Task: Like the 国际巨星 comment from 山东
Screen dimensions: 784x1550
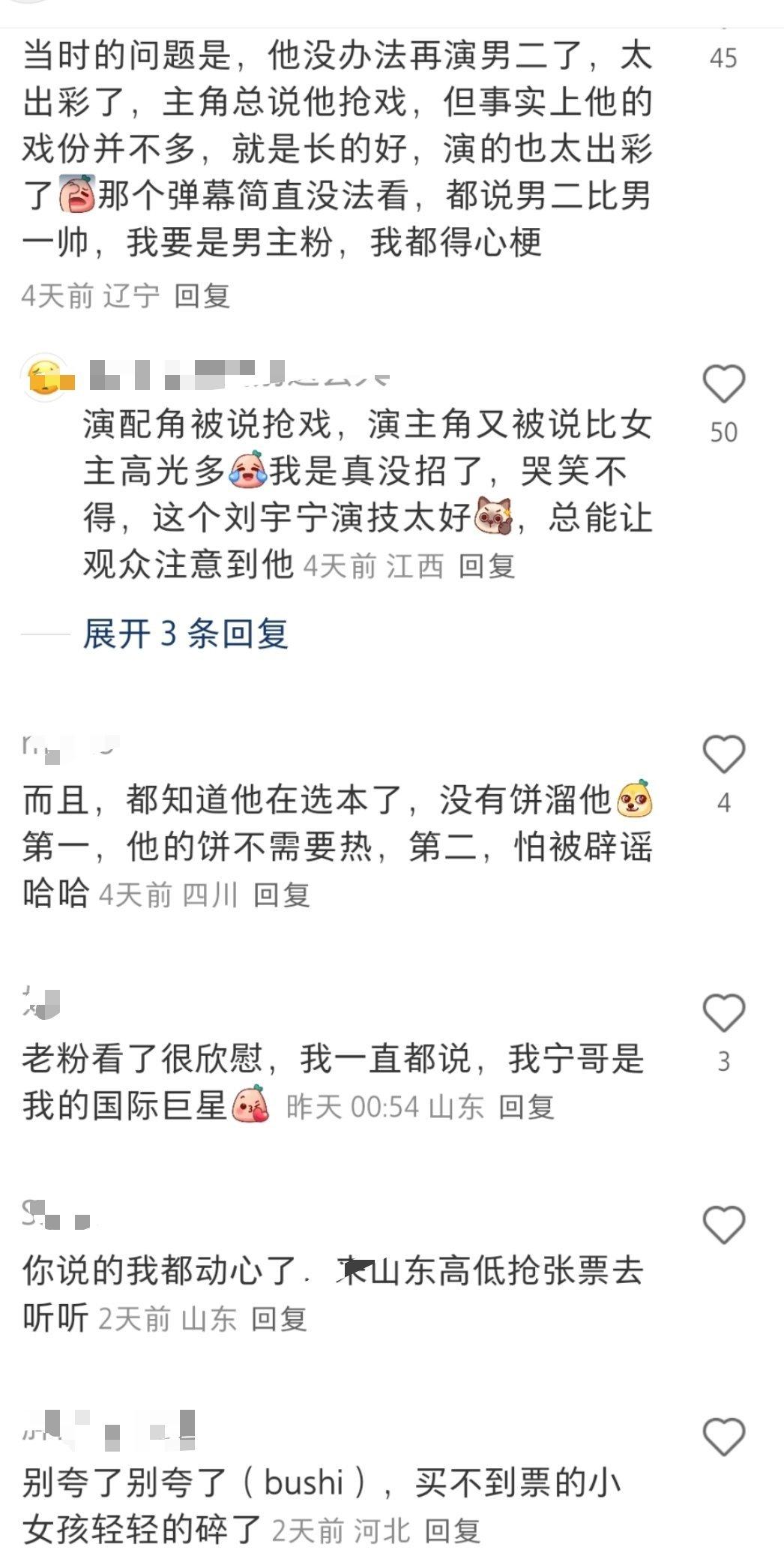Action: [723, 1012]
